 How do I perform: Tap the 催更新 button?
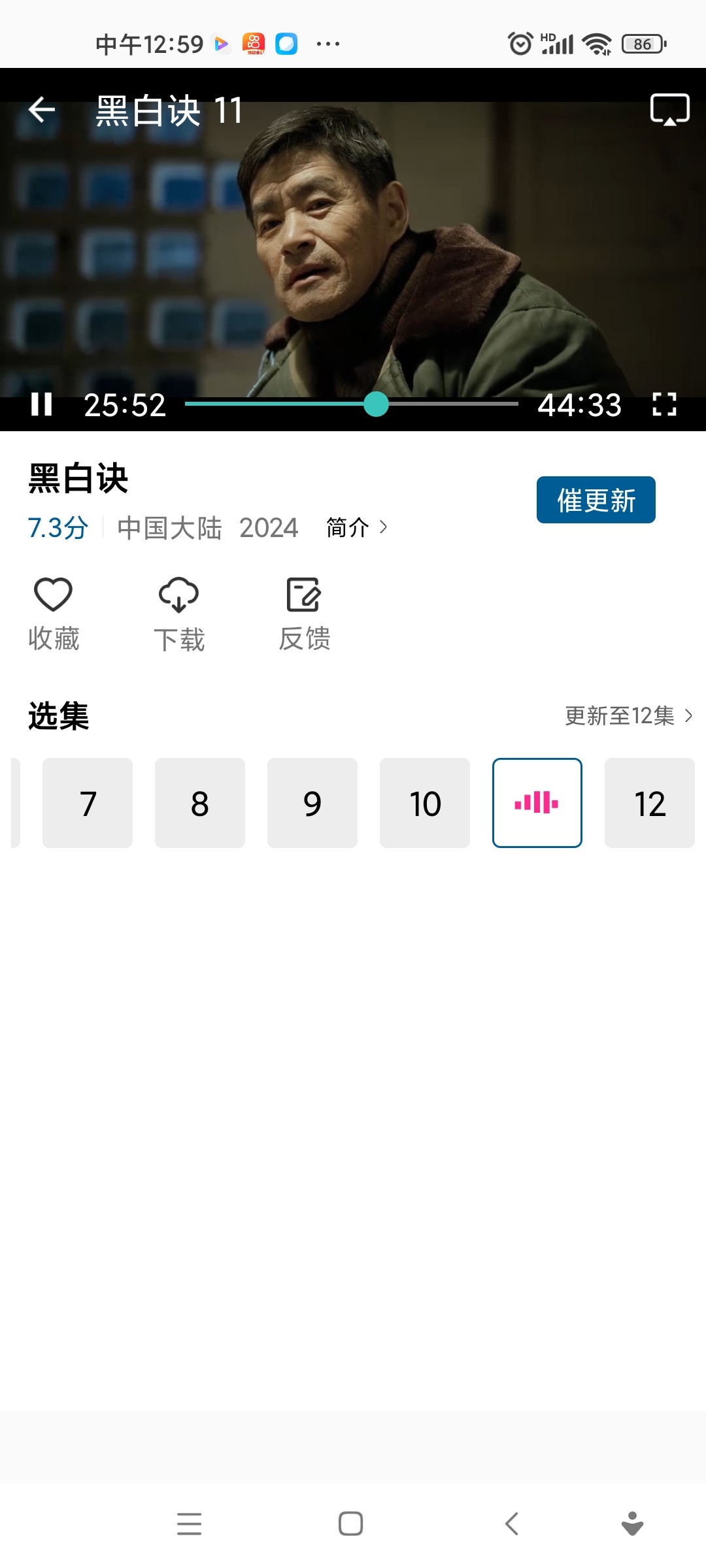(596, 500)
